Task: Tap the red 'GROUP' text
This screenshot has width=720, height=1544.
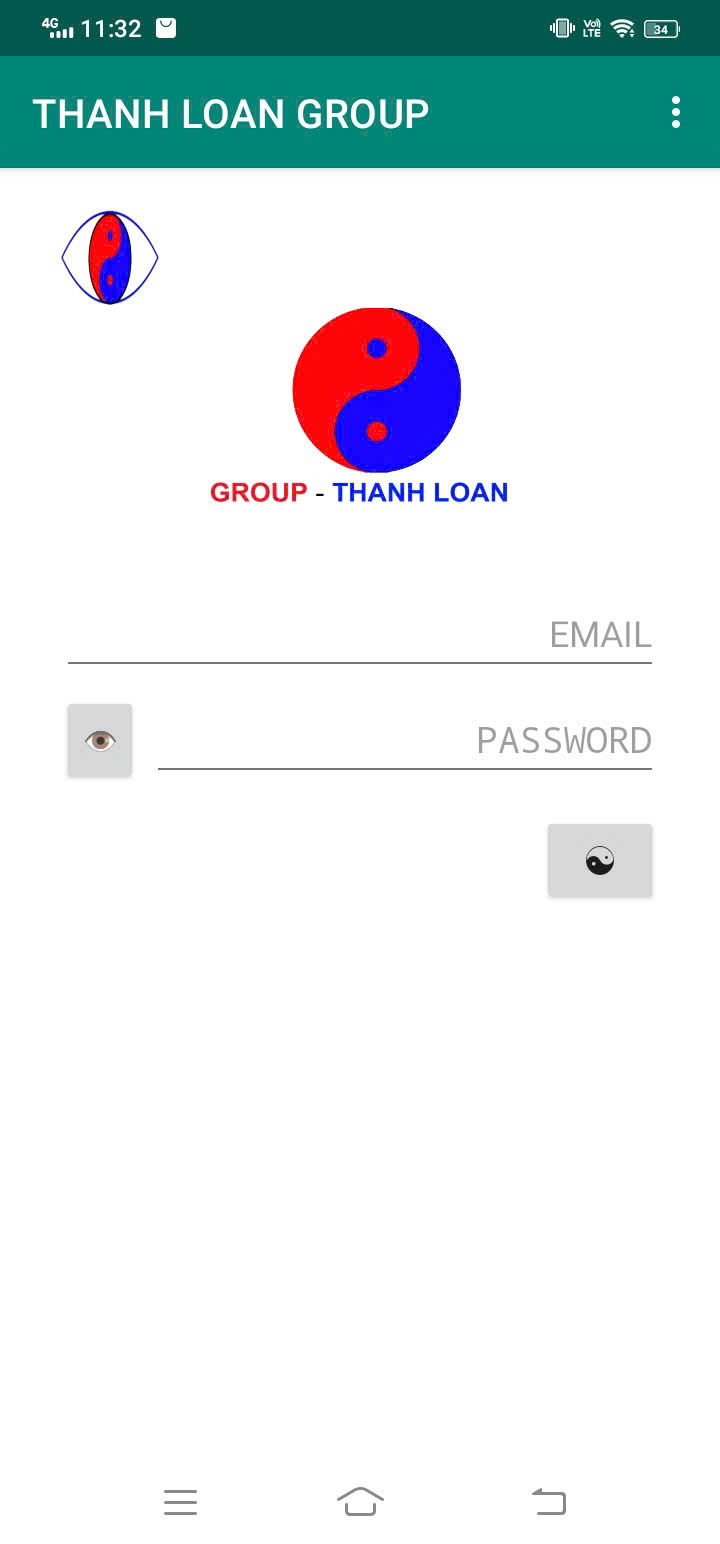Action: point(259,492)
